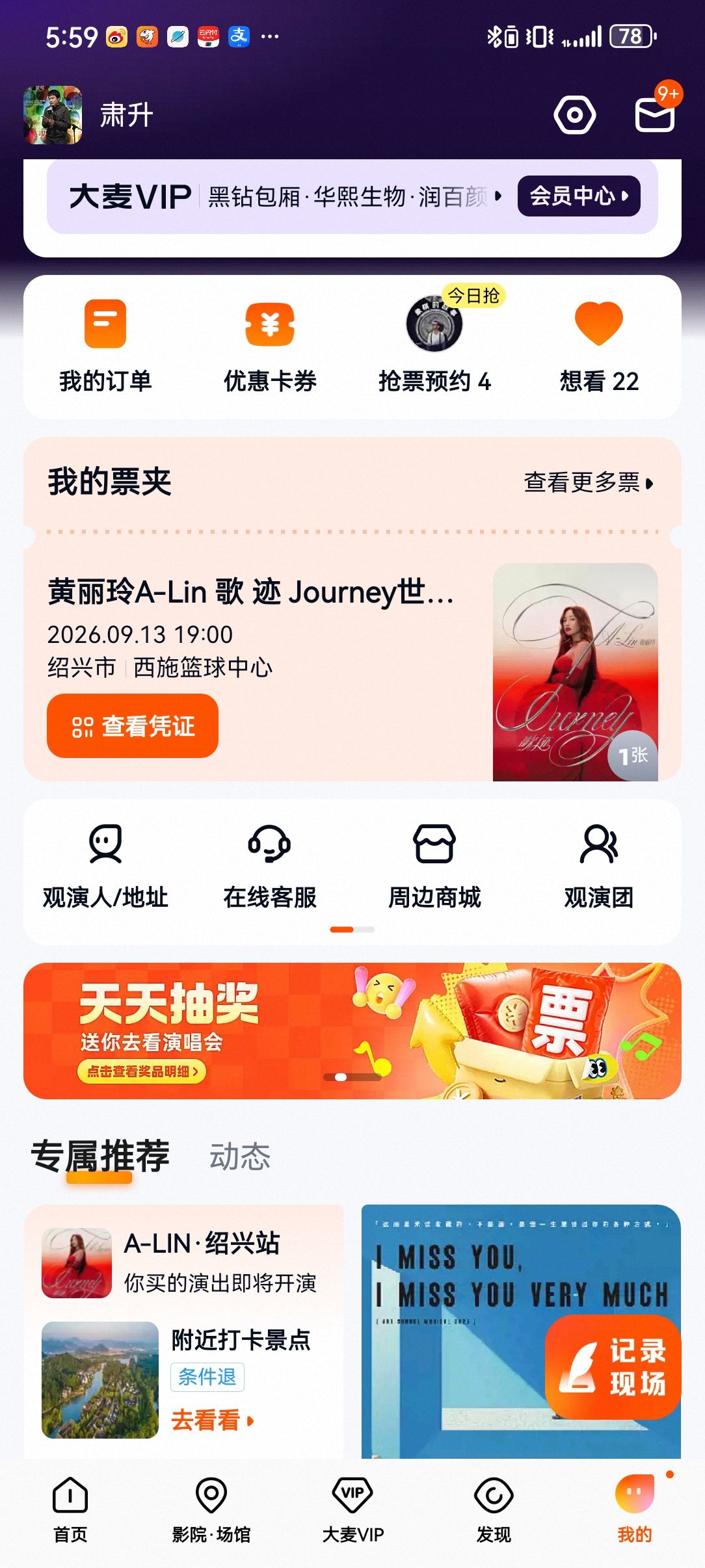
Task: Tap the 会员中心 button
Action: 579,196
